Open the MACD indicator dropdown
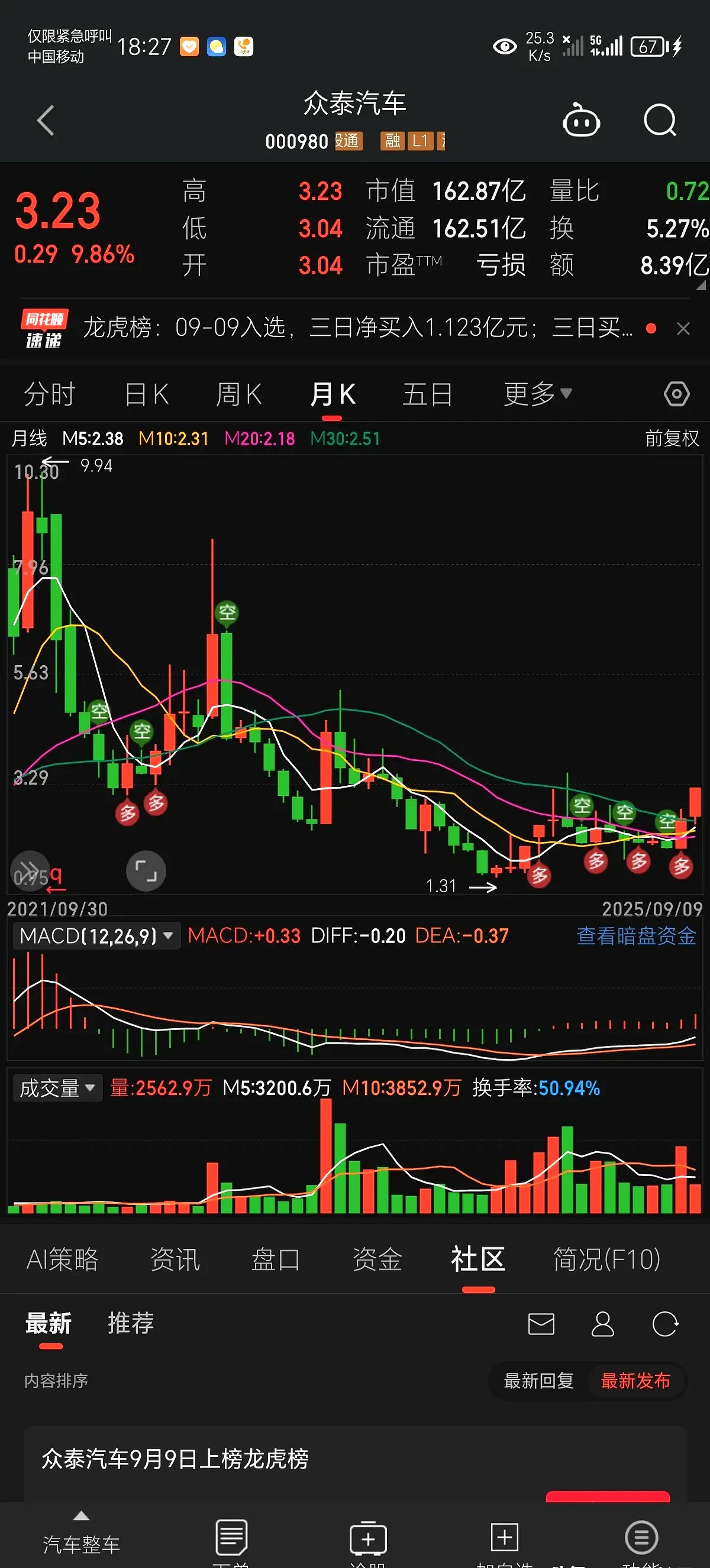Screen dimensions: 710x1568 [96, 935]
